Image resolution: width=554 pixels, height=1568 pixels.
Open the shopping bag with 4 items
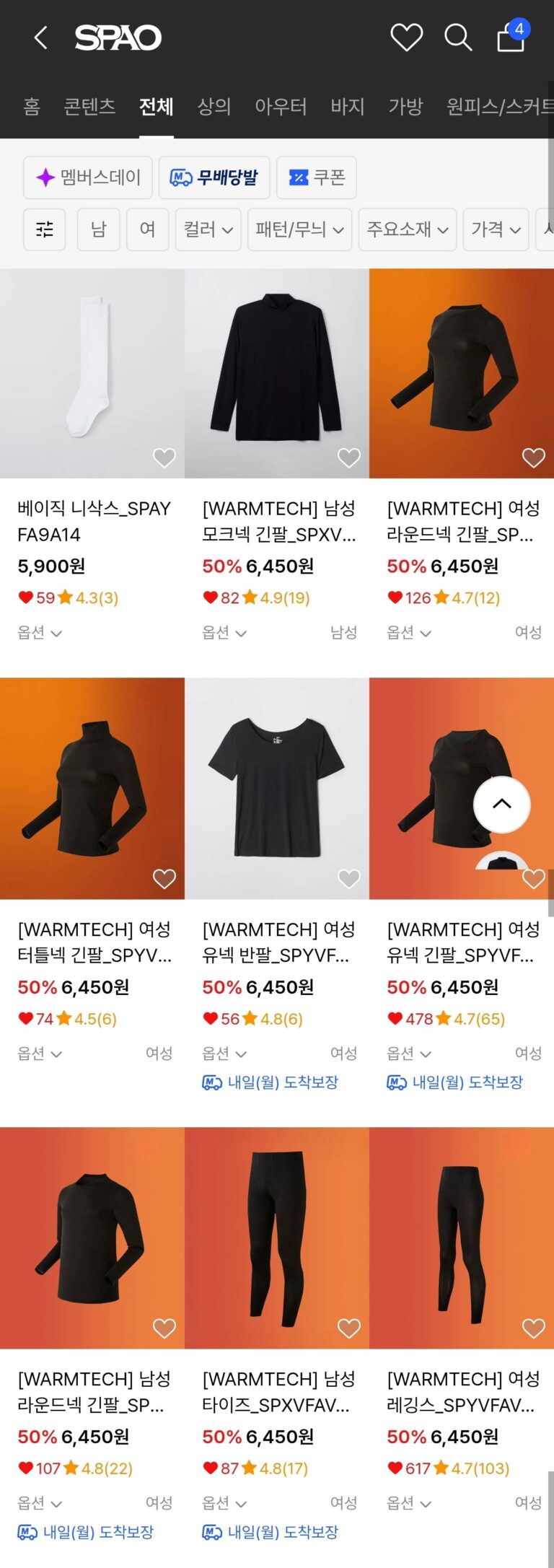click(511, 38)
